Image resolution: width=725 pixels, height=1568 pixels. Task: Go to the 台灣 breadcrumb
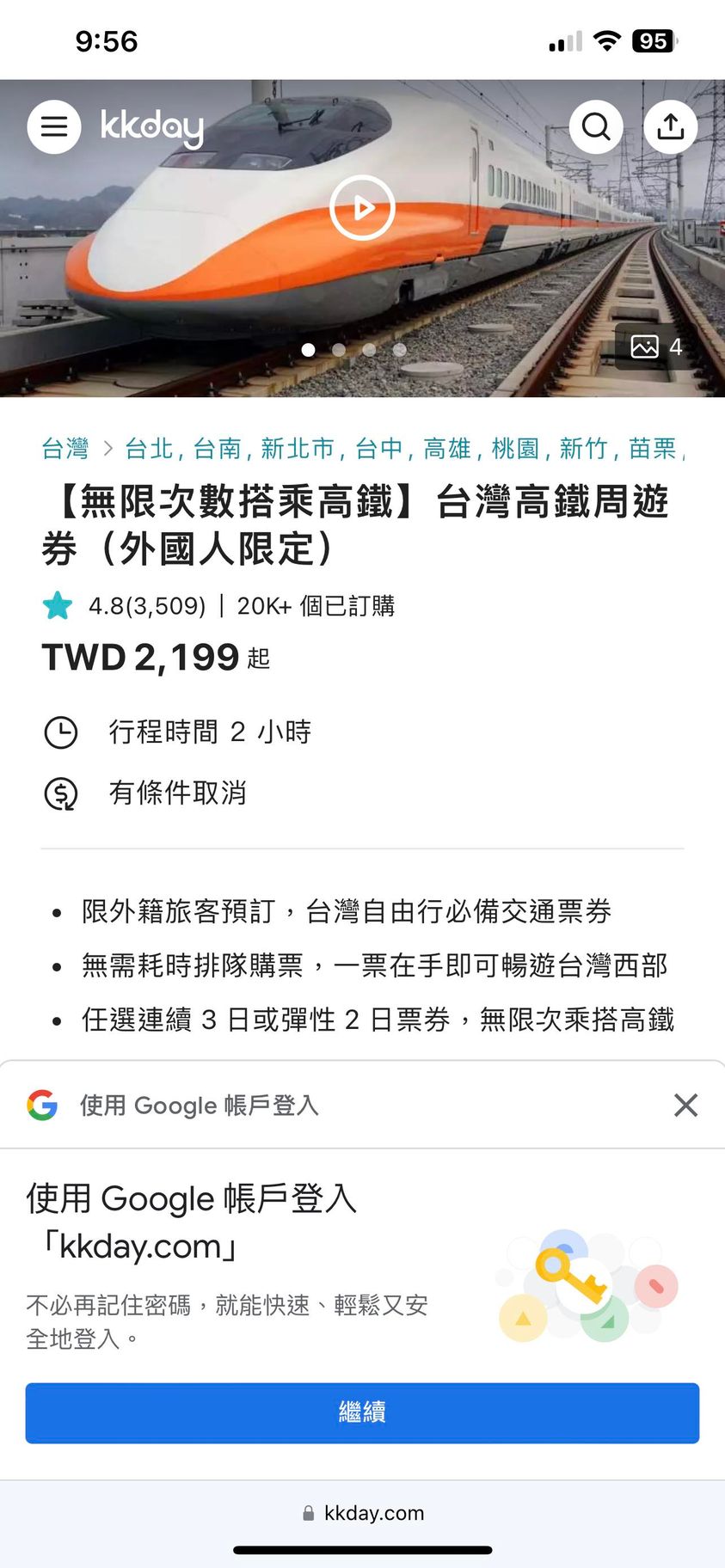pyautogui.click(x=65, y=448)
